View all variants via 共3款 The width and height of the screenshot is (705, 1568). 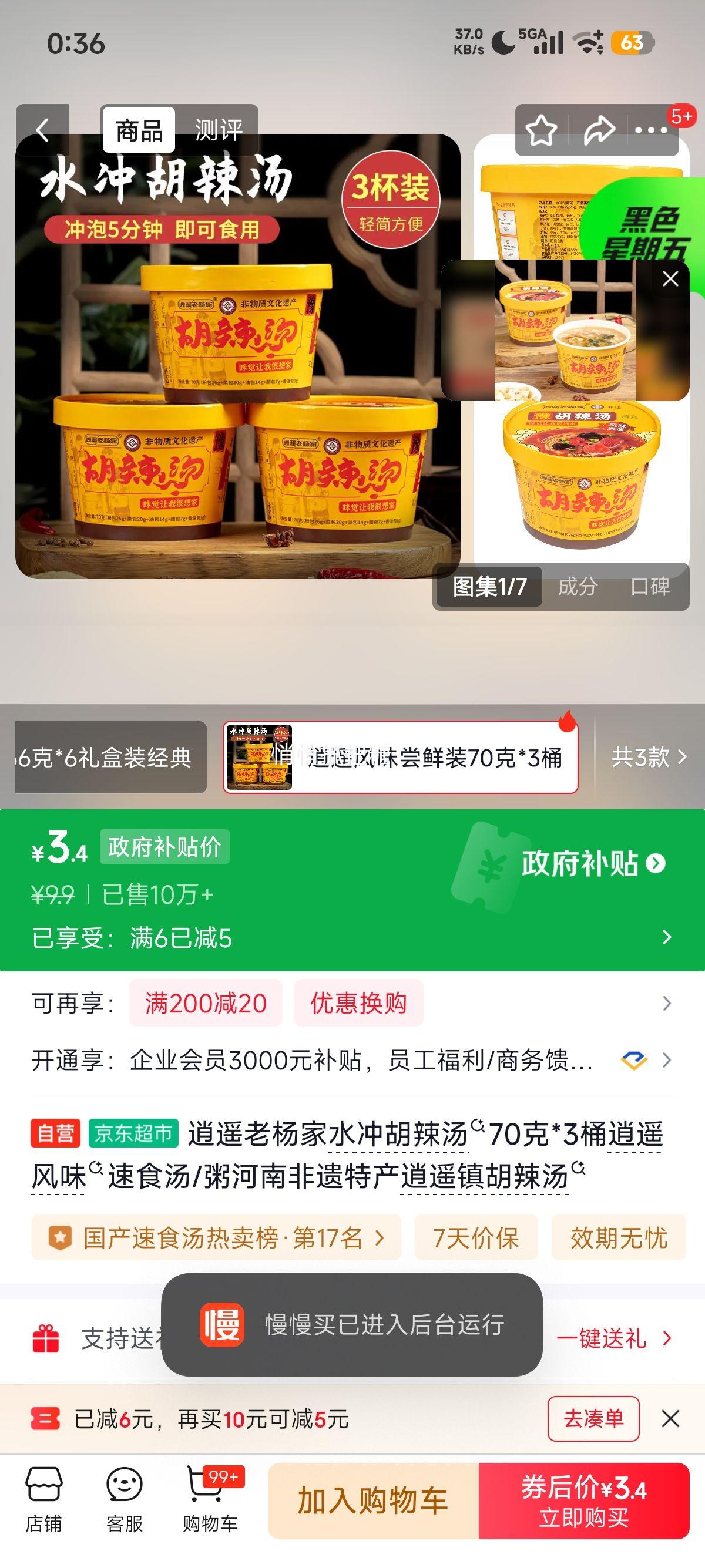[x=648, y=756]
